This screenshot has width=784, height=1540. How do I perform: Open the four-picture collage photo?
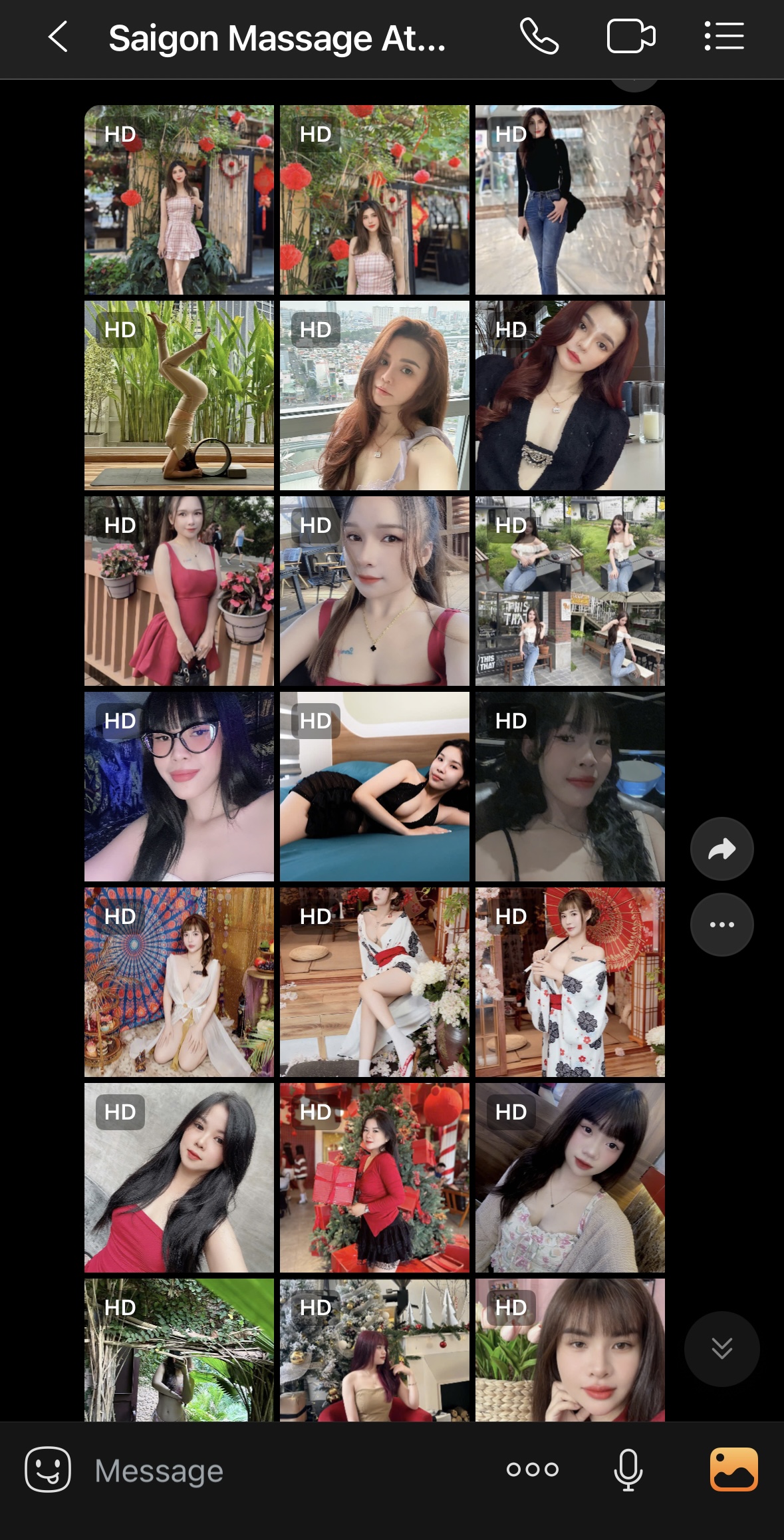(x=570, y=591)
